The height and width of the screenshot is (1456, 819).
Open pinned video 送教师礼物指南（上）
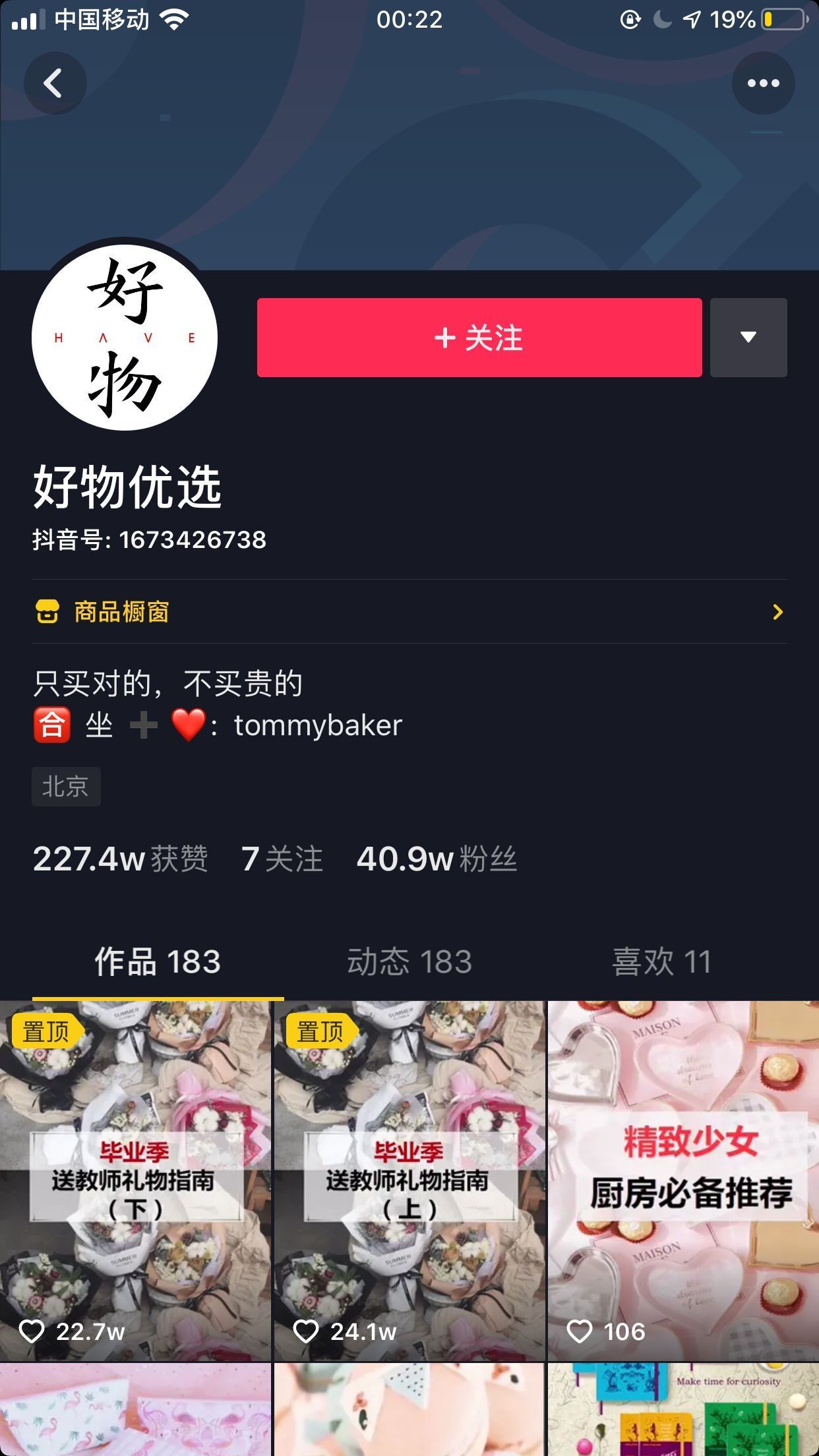pos(409,1180)
